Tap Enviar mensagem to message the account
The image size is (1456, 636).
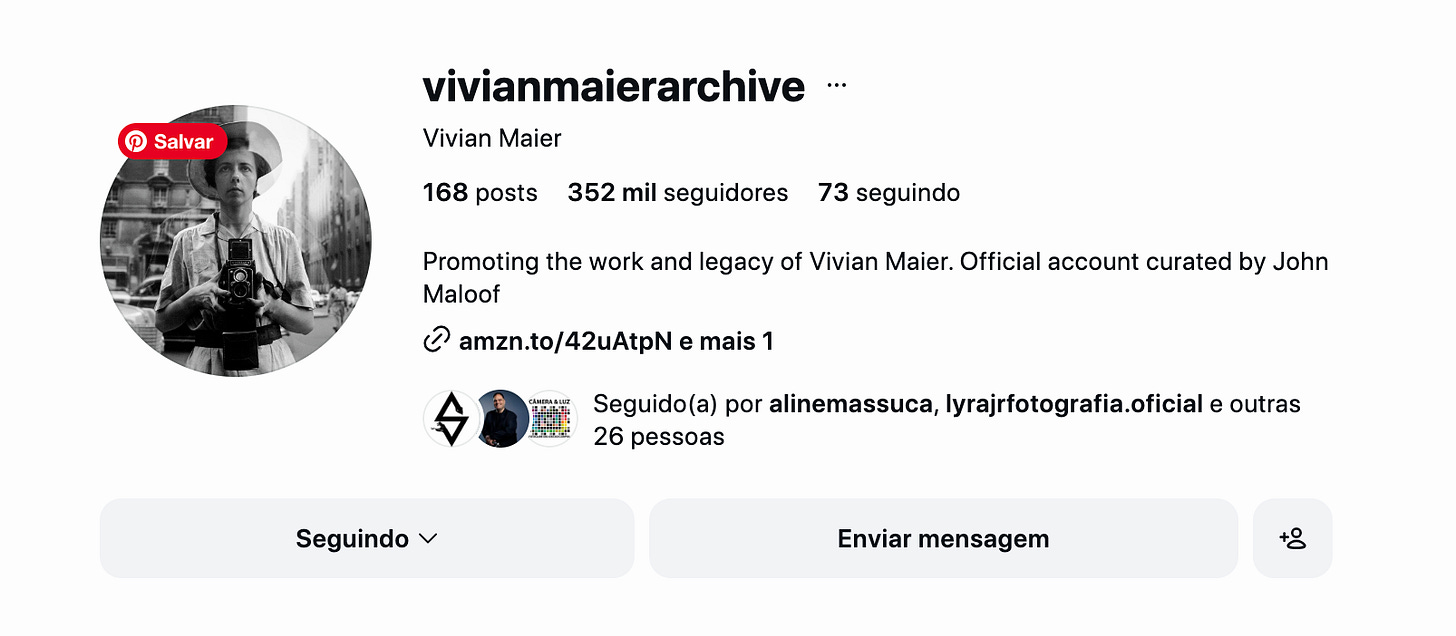(x=944, y=538)
